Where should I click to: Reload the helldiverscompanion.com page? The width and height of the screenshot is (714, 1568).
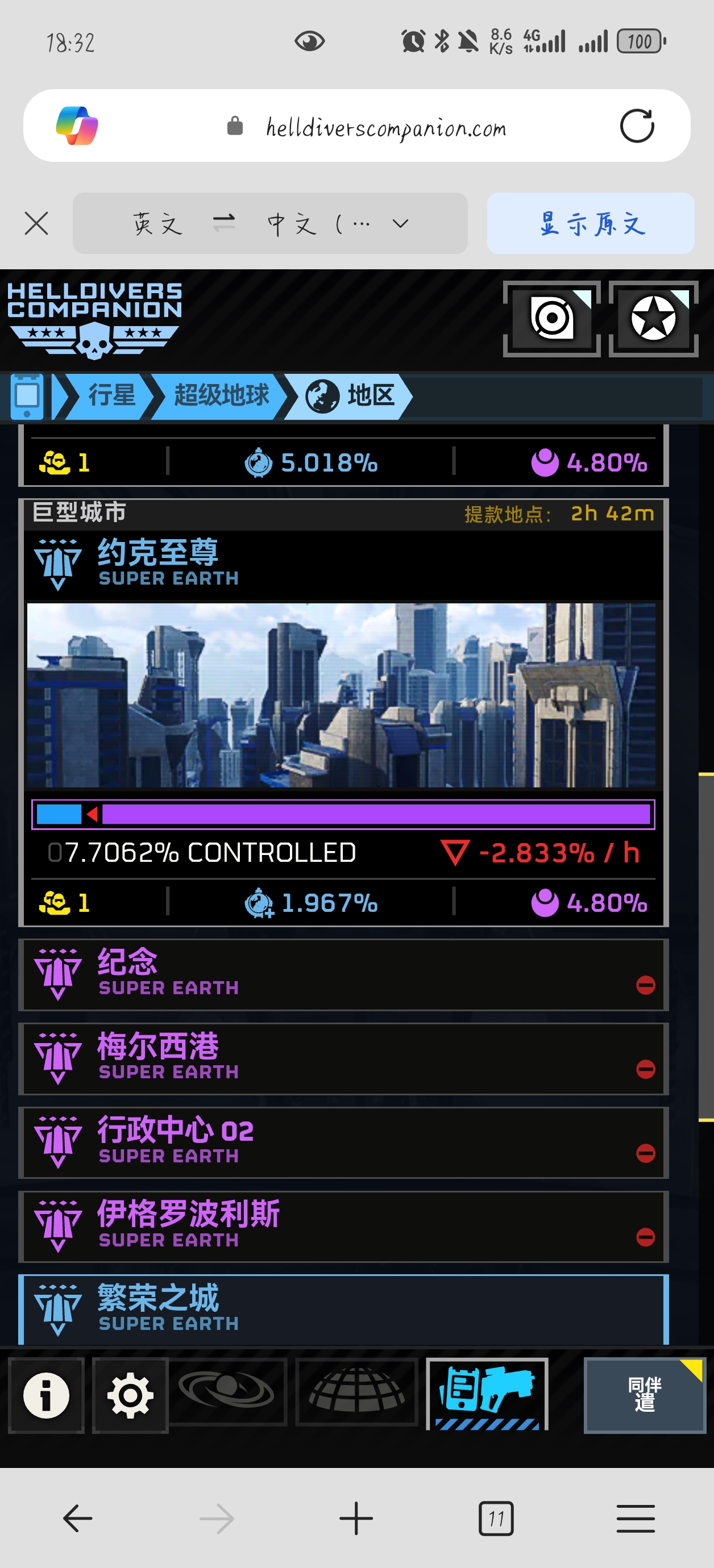tap(637, 126)
